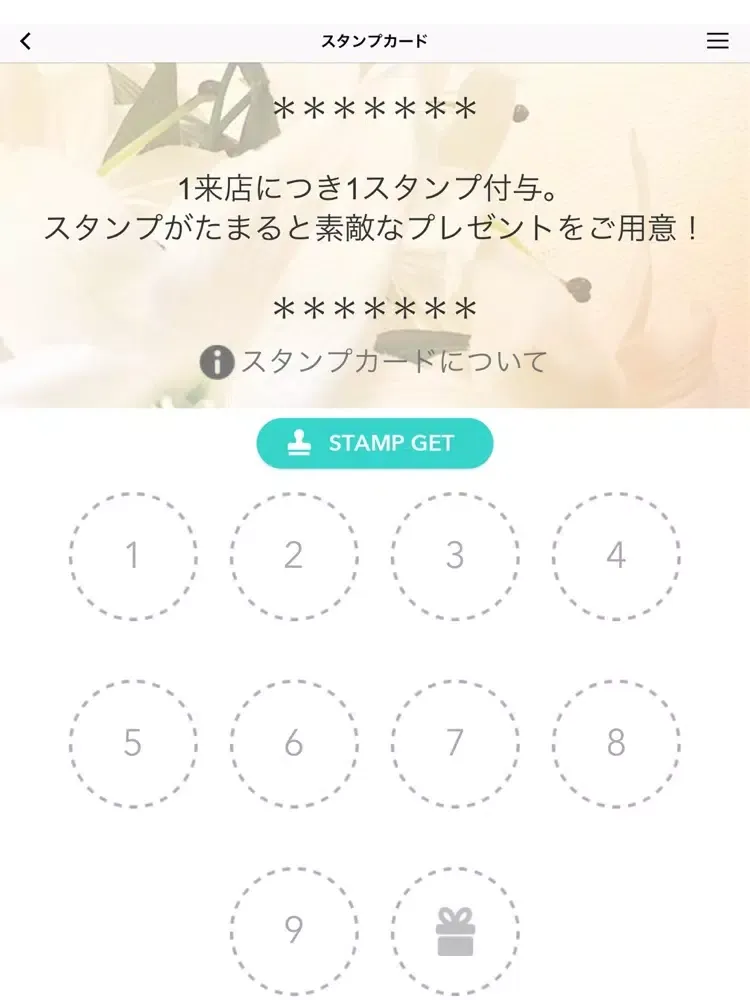Go back using the top-left arrow

[x=26, y=41]
